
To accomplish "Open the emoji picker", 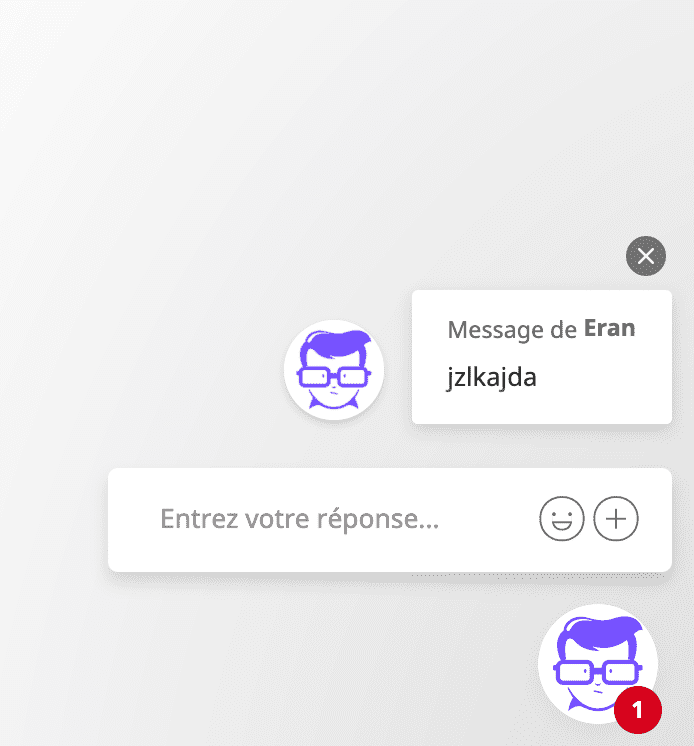I will (562, 520).
